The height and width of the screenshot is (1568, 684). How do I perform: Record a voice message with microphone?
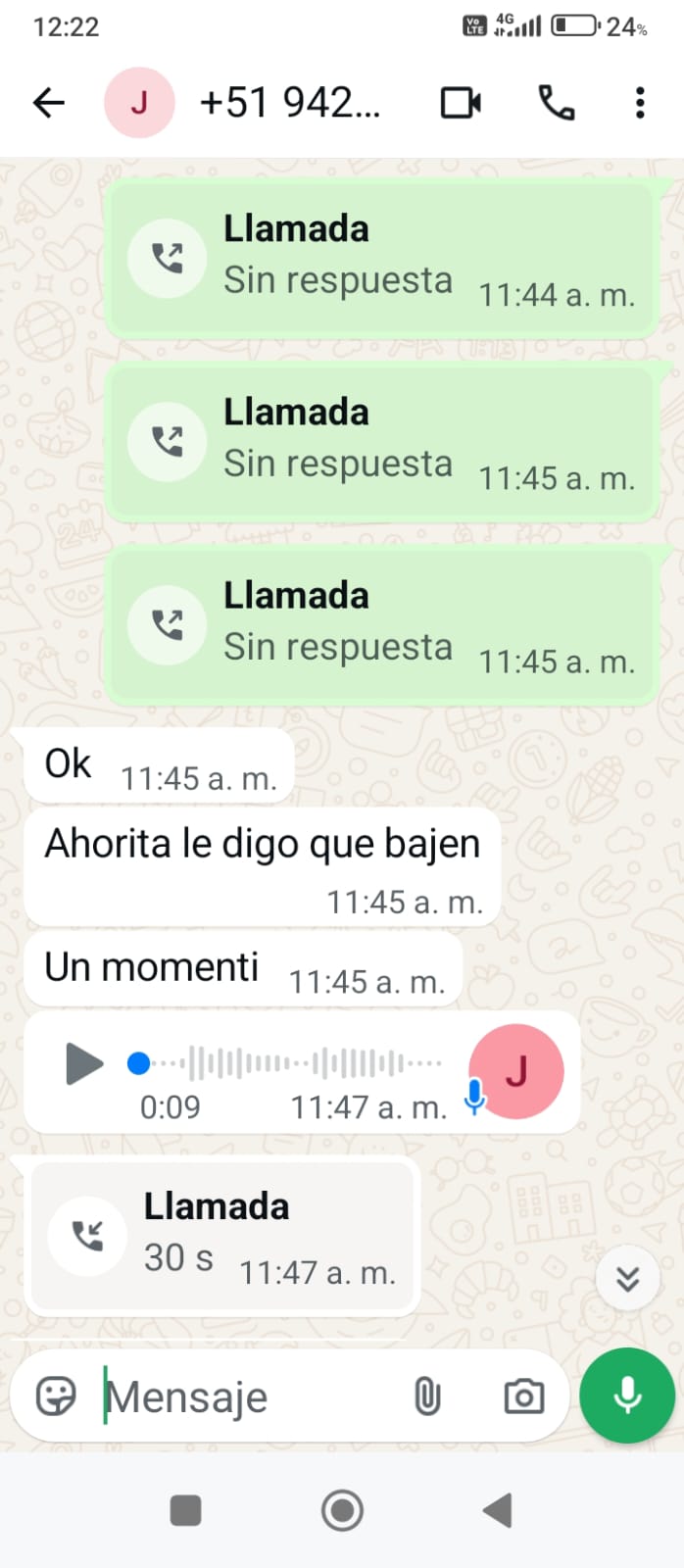tap(627, 1396)
